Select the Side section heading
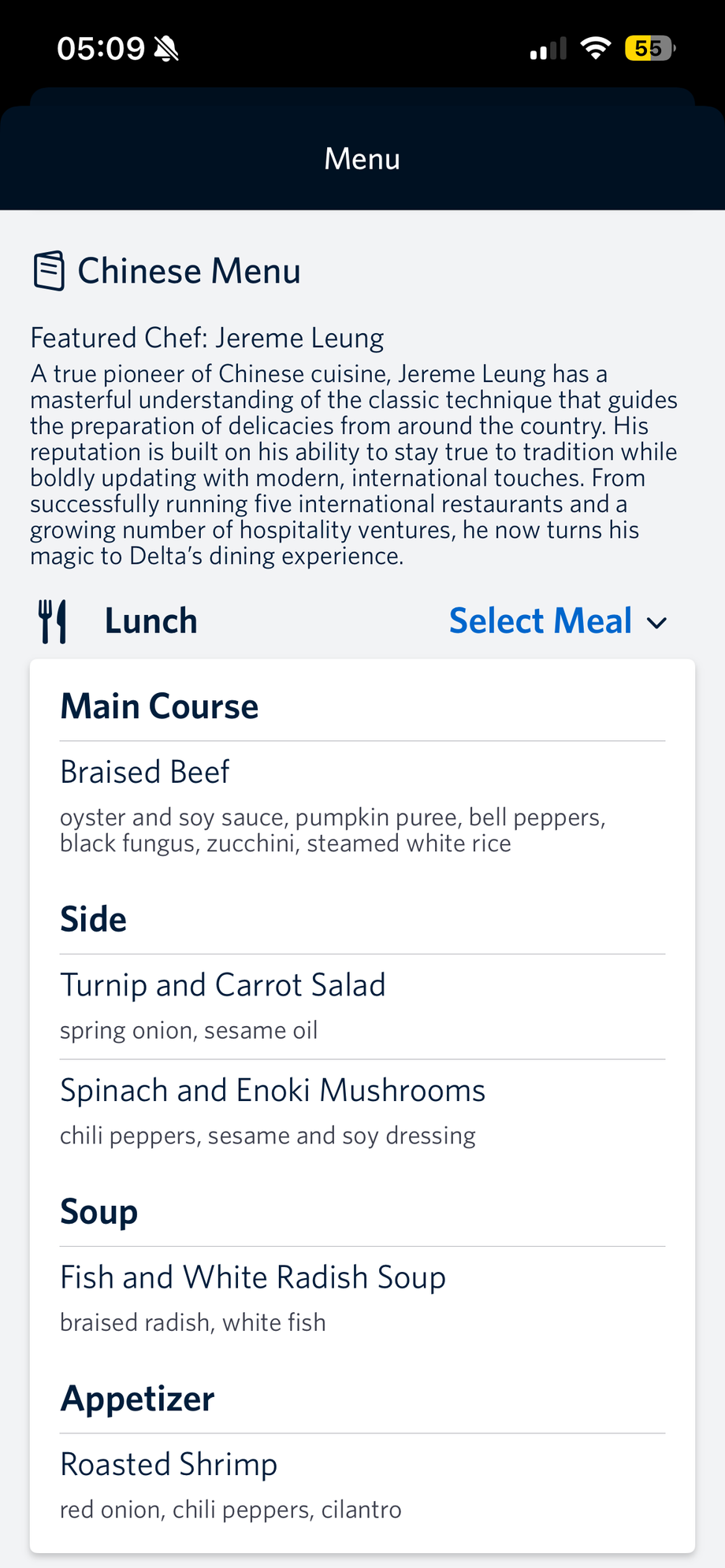The height and width of the screenshot is (1568, 725). pyautogui.click(x=93, y=917)
